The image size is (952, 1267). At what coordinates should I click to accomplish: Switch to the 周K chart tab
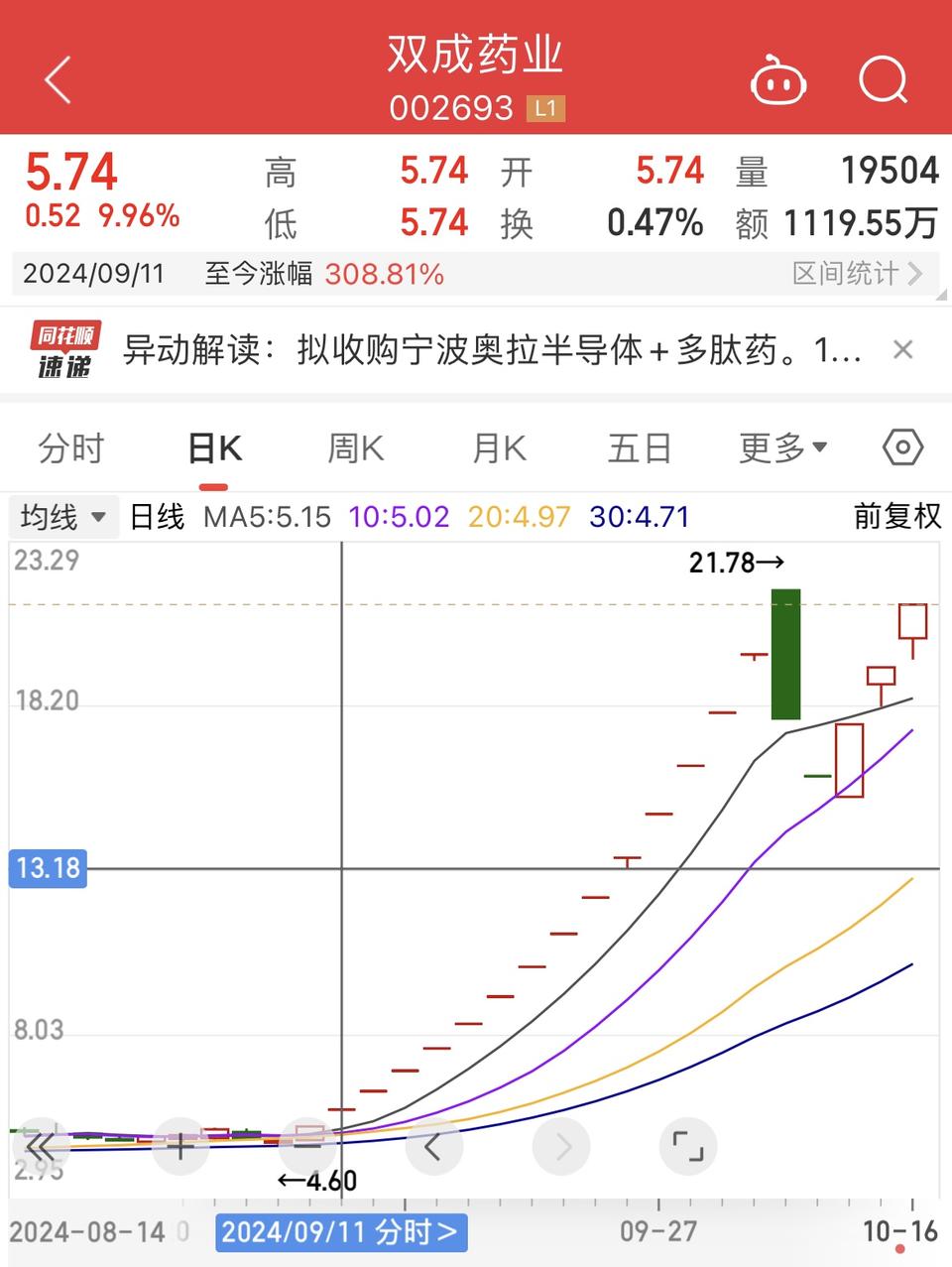(355, 448)
